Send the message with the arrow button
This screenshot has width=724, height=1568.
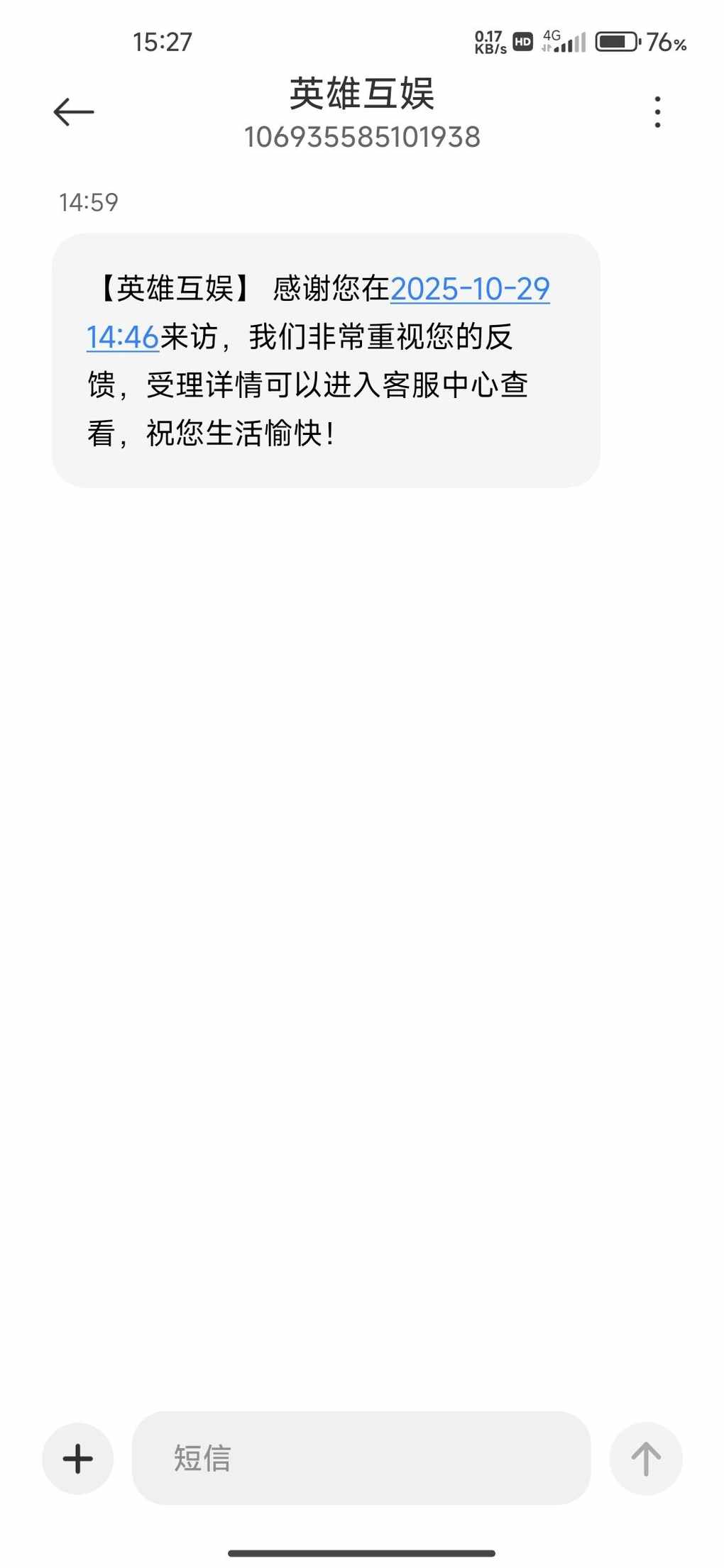[x=646, y=1459]
